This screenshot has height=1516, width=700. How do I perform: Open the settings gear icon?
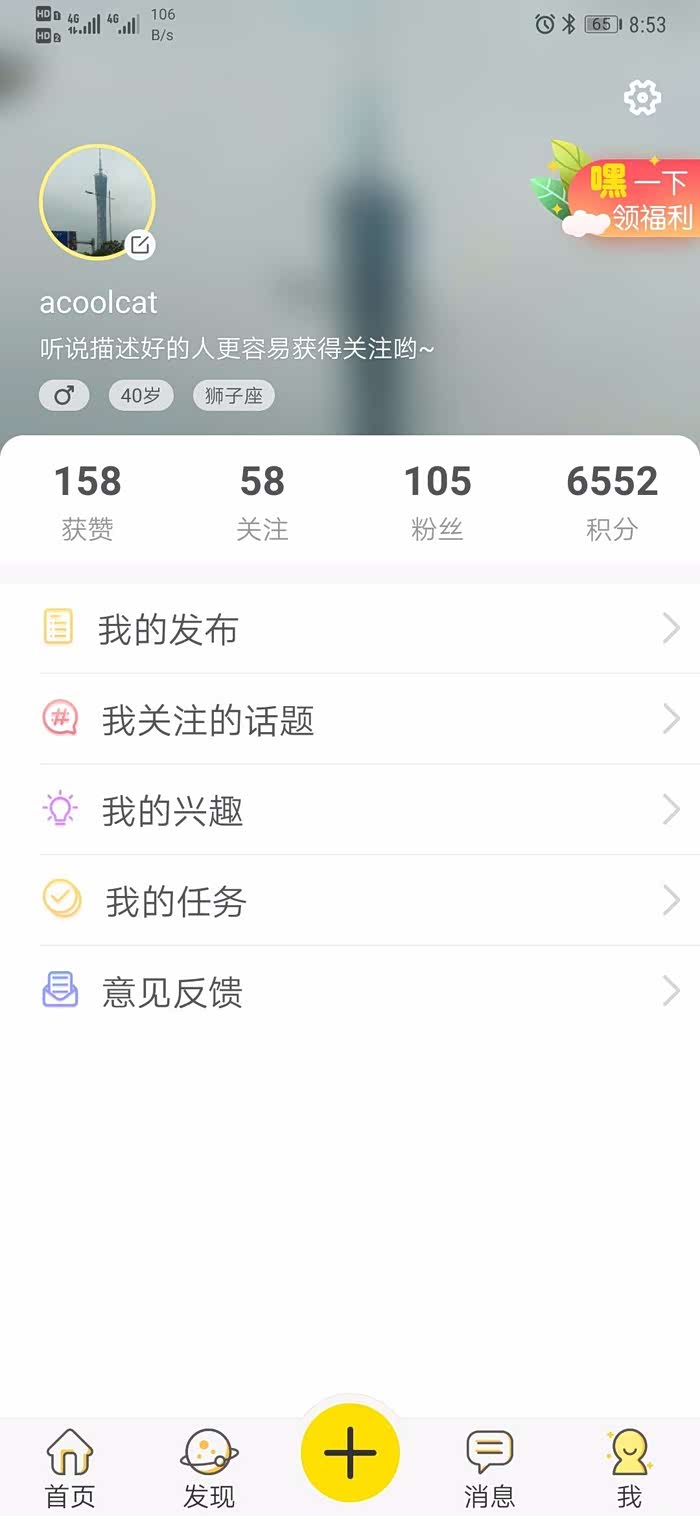tap(642, 97)
